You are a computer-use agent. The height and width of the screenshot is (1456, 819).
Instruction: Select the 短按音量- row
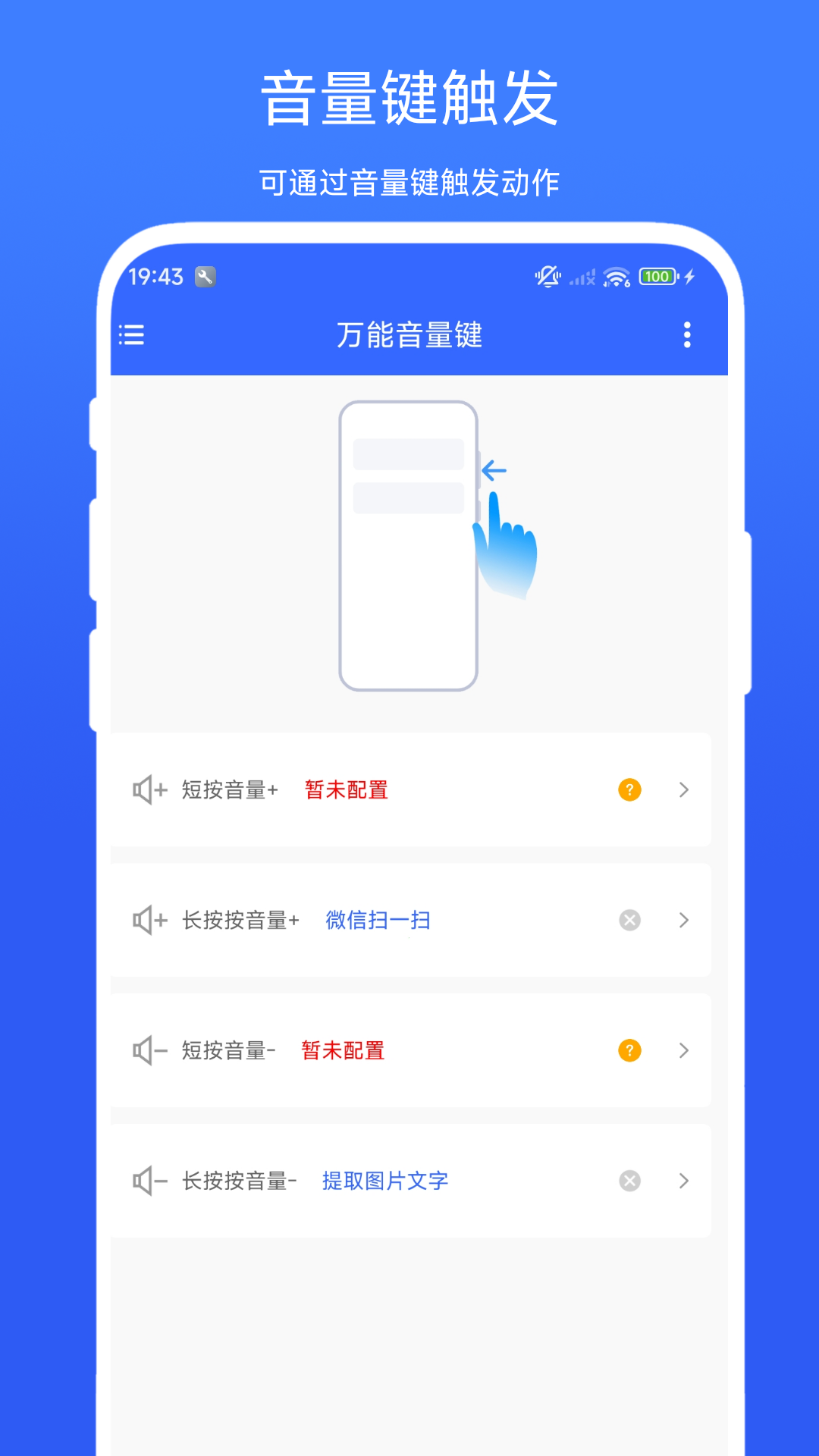[409, 1050]
